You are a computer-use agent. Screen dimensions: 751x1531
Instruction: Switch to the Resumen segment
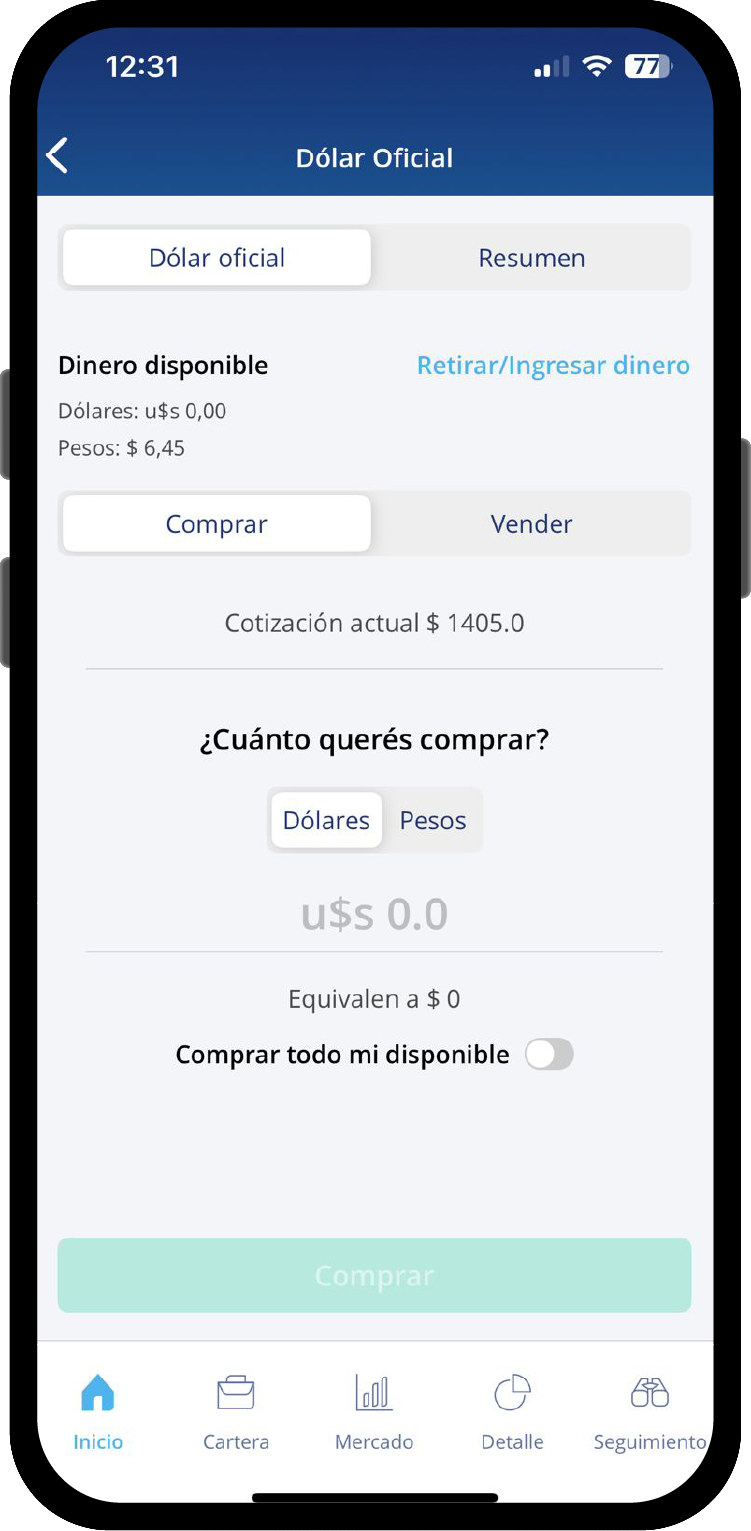coord(531,258)
